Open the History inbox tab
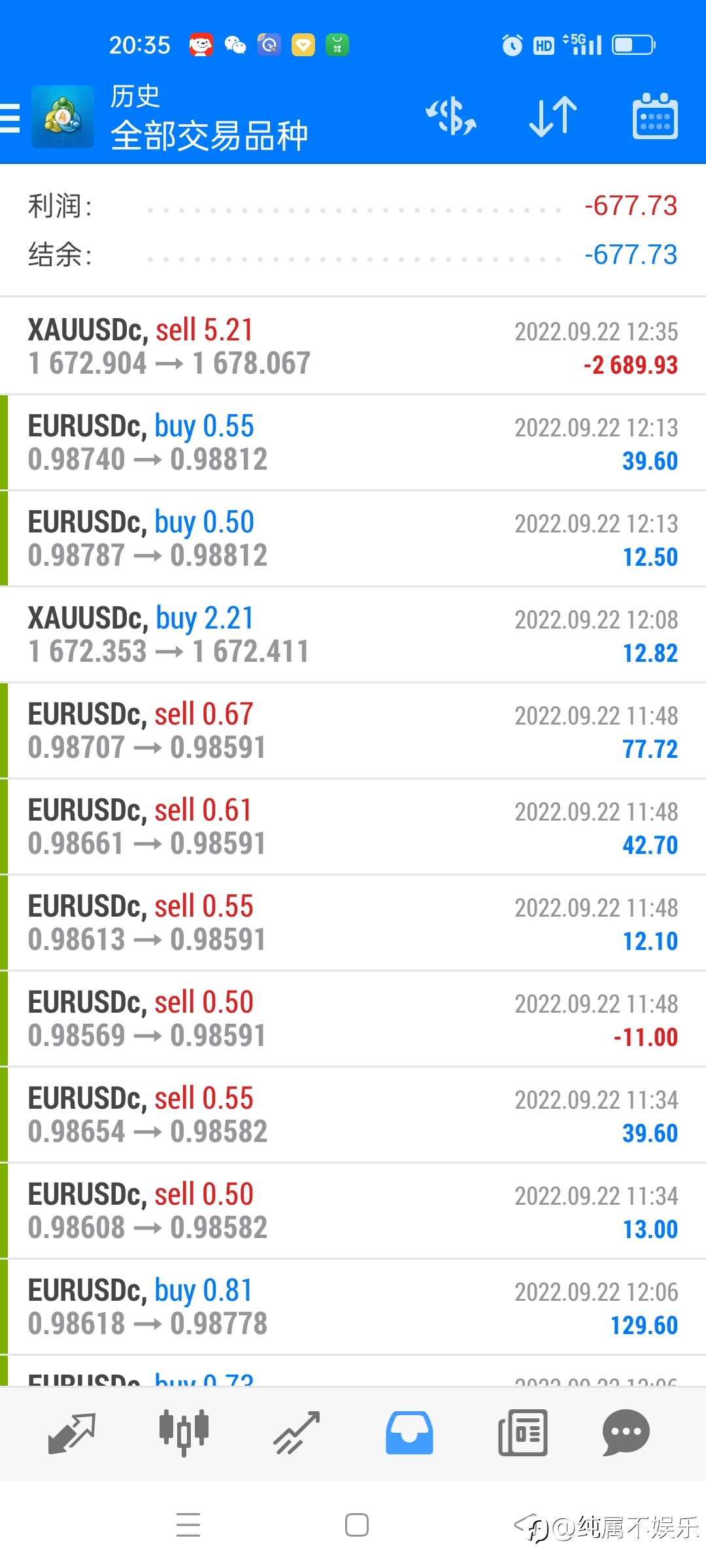This screenshot has height=1568, width=706. click(x=409, y=1433)
